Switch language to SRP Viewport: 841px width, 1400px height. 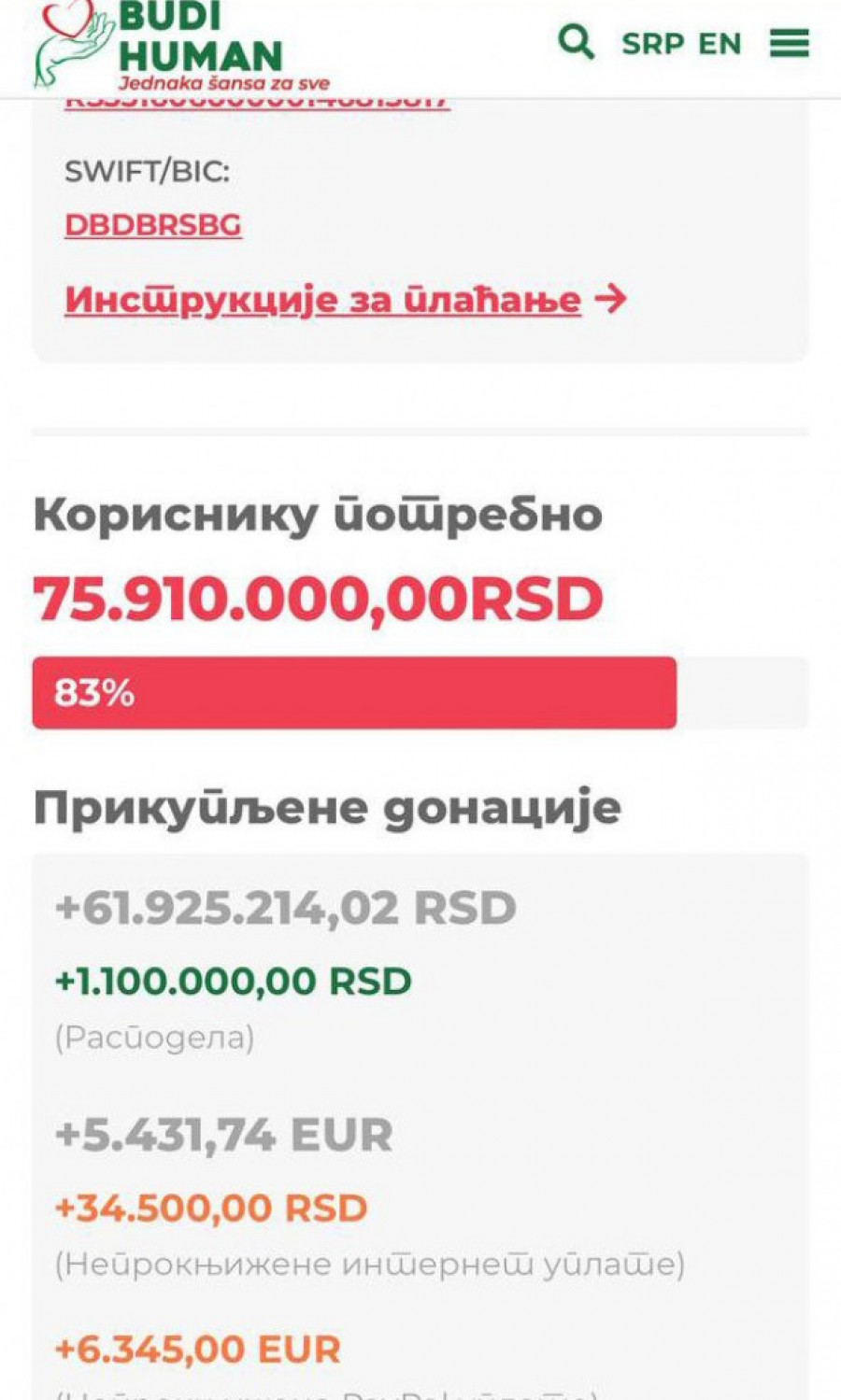pyautogui.click(x=654, y=44)
